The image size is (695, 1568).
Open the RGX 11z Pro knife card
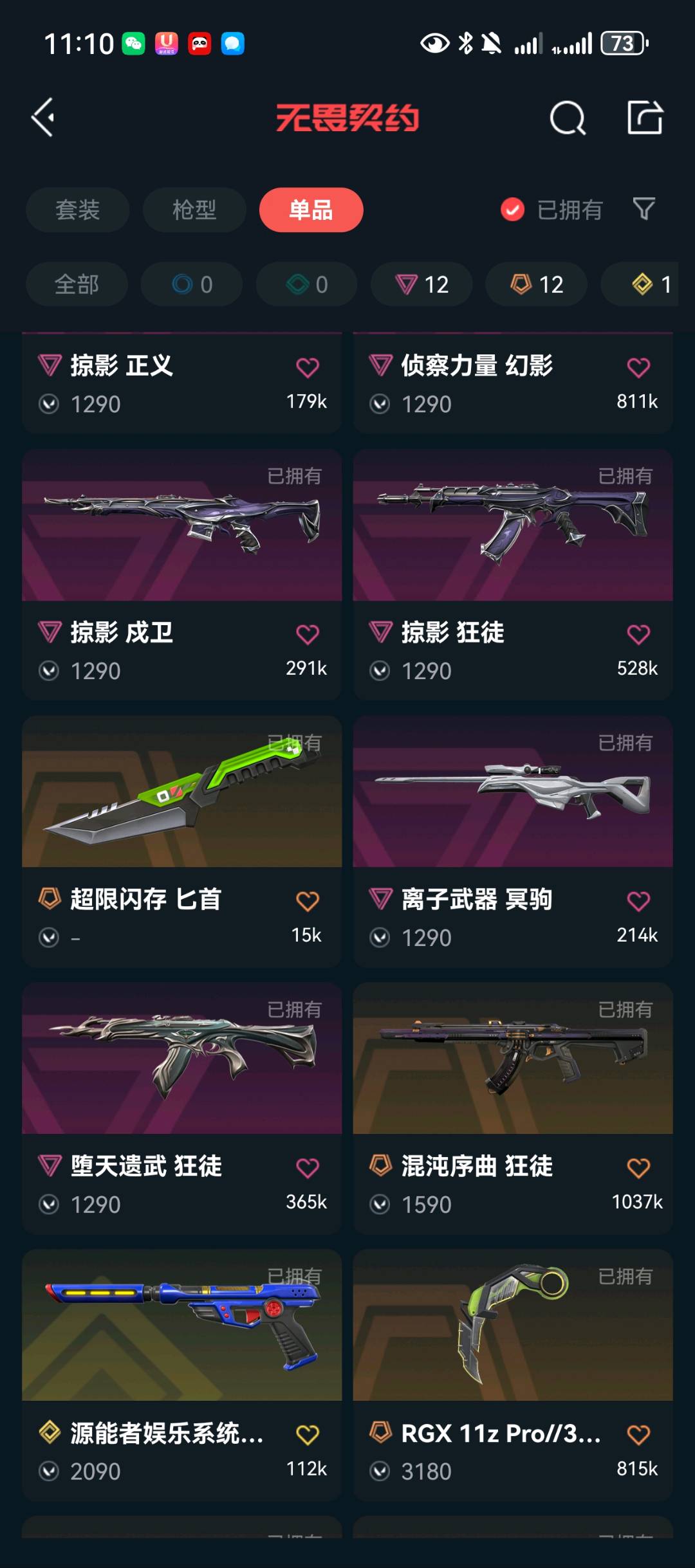coord(513,1374)
